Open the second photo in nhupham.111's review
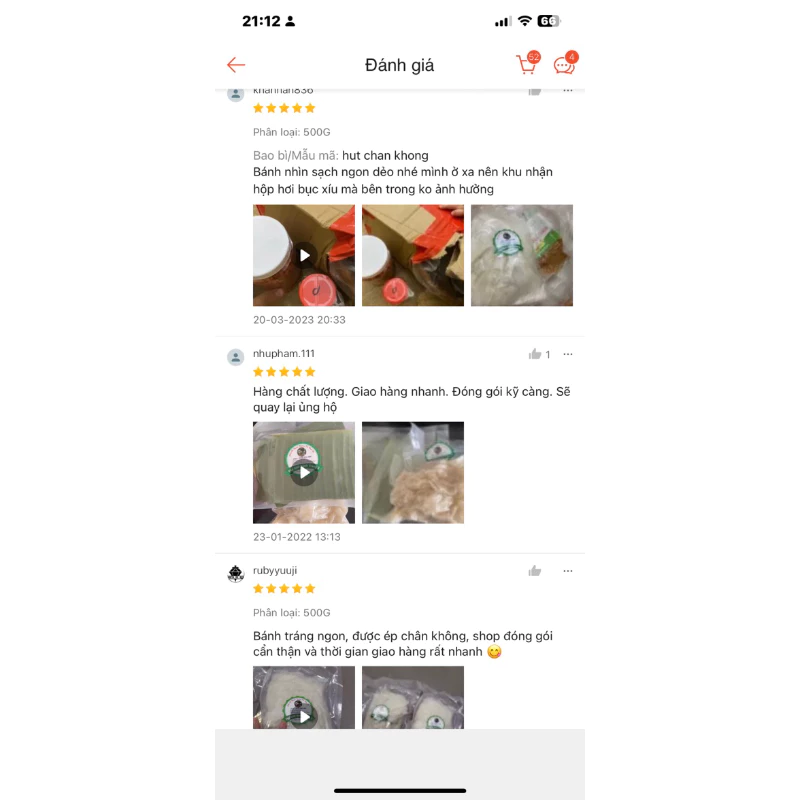This screenshot has height=800, width=800. point(413,472)
